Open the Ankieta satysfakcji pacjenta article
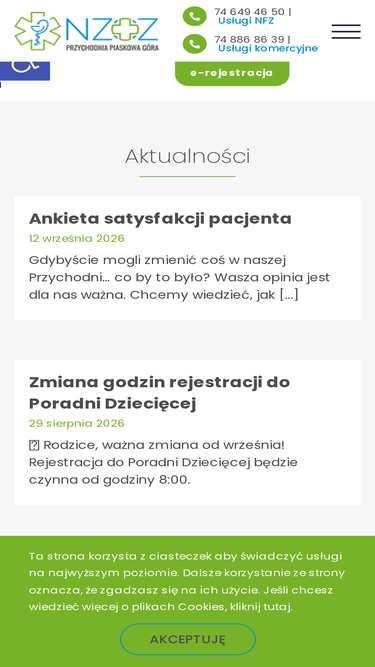 (x=160, y=219)
